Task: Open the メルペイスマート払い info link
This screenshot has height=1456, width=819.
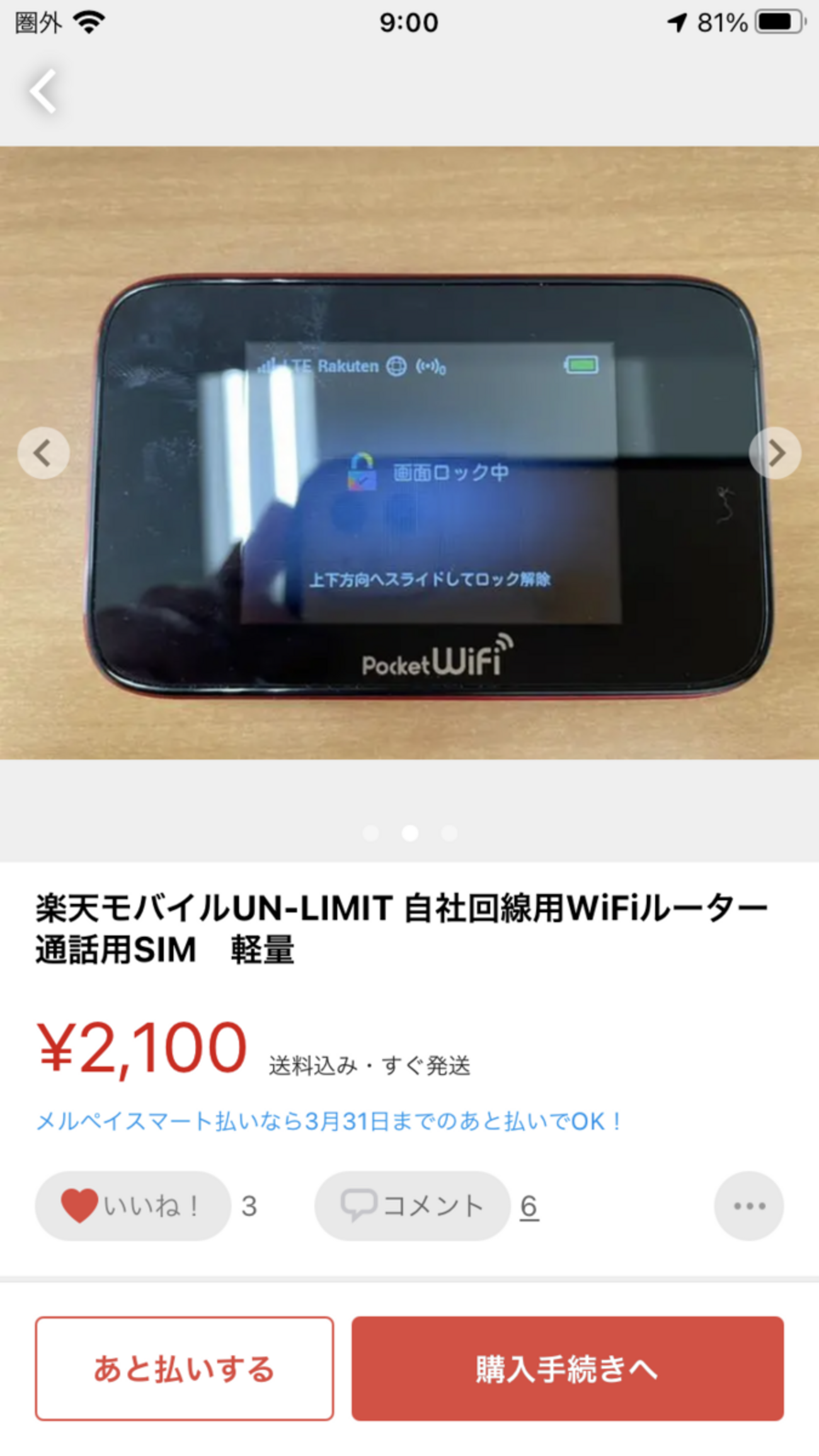Action: coord(328,1121)
